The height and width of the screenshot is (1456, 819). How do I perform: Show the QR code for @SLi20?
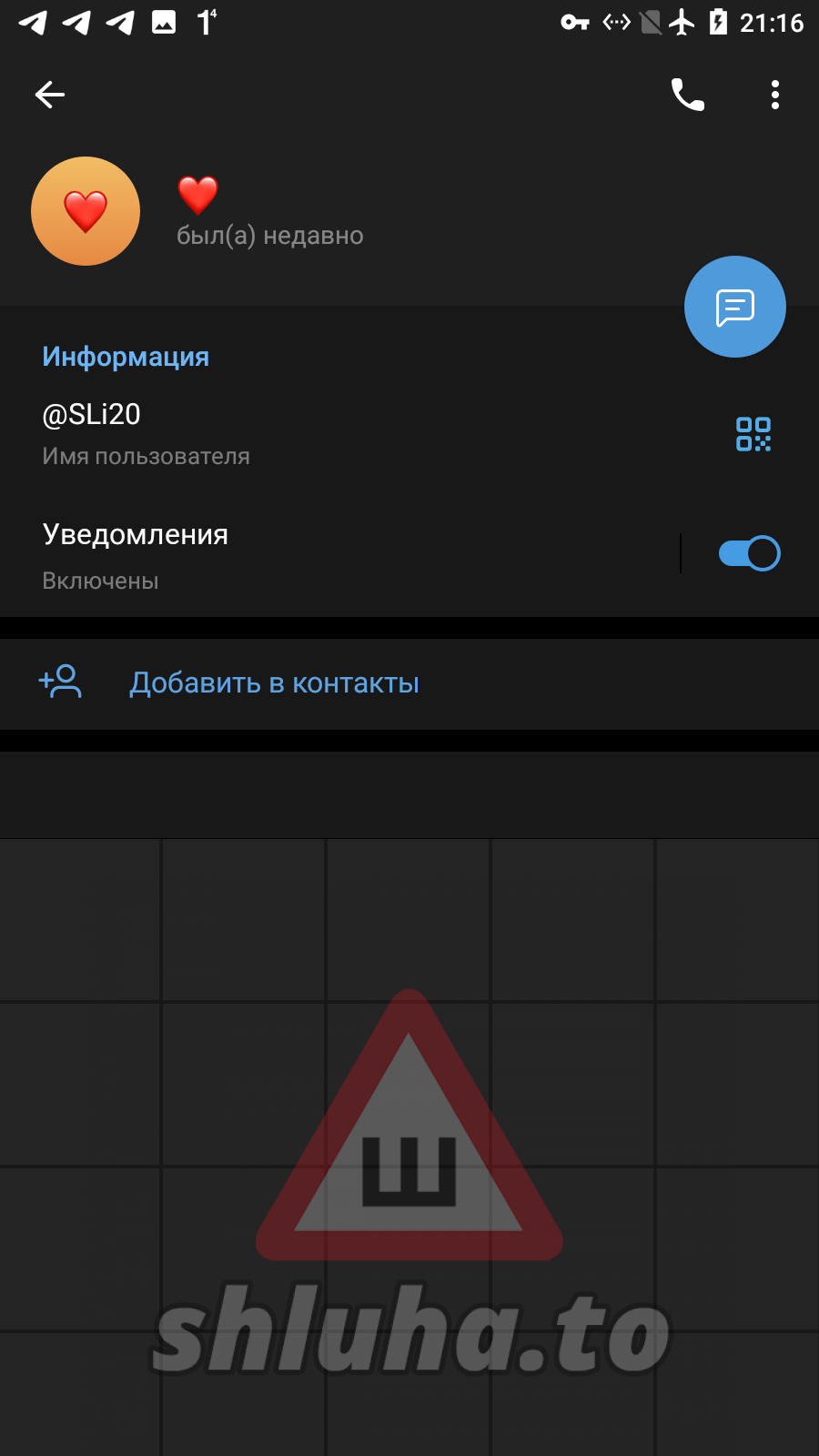[x=753, y=434]
